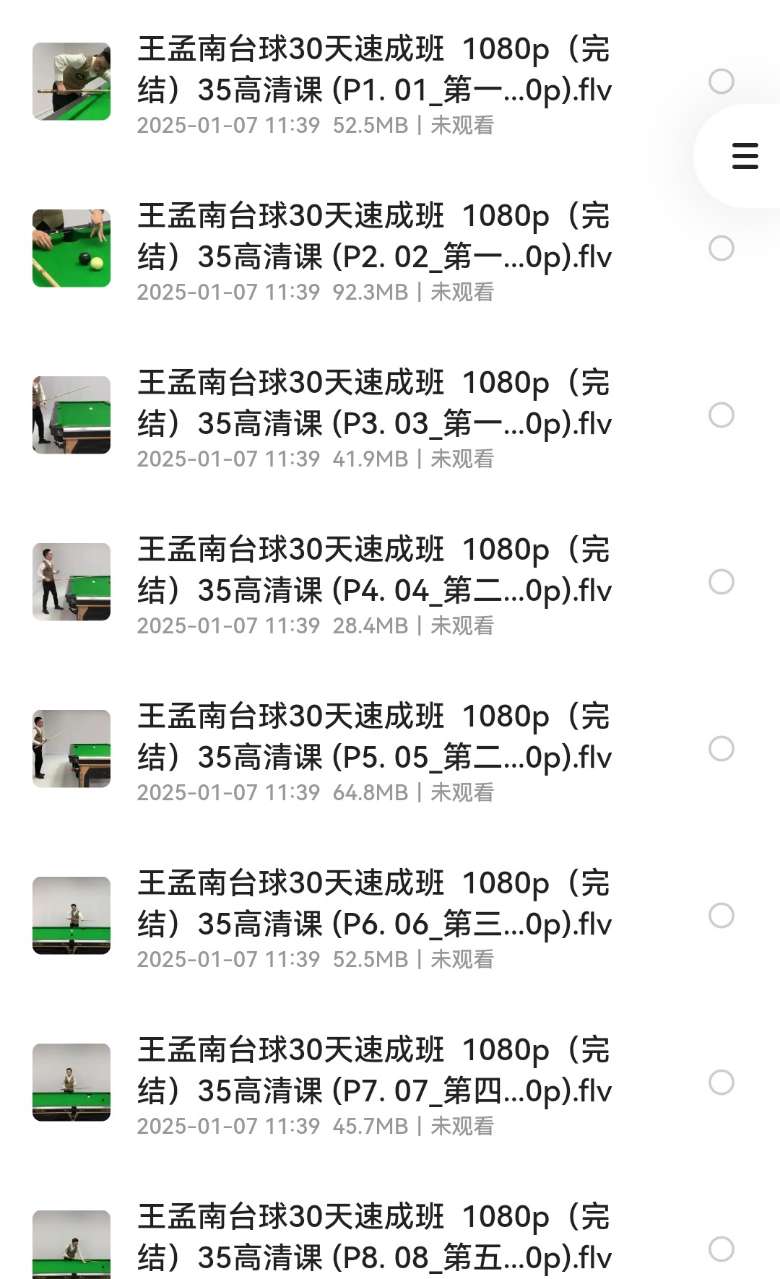Select the circle for P7. 07 video
This screenshot has width=780, height=1279.
[x=721, y=1083]
